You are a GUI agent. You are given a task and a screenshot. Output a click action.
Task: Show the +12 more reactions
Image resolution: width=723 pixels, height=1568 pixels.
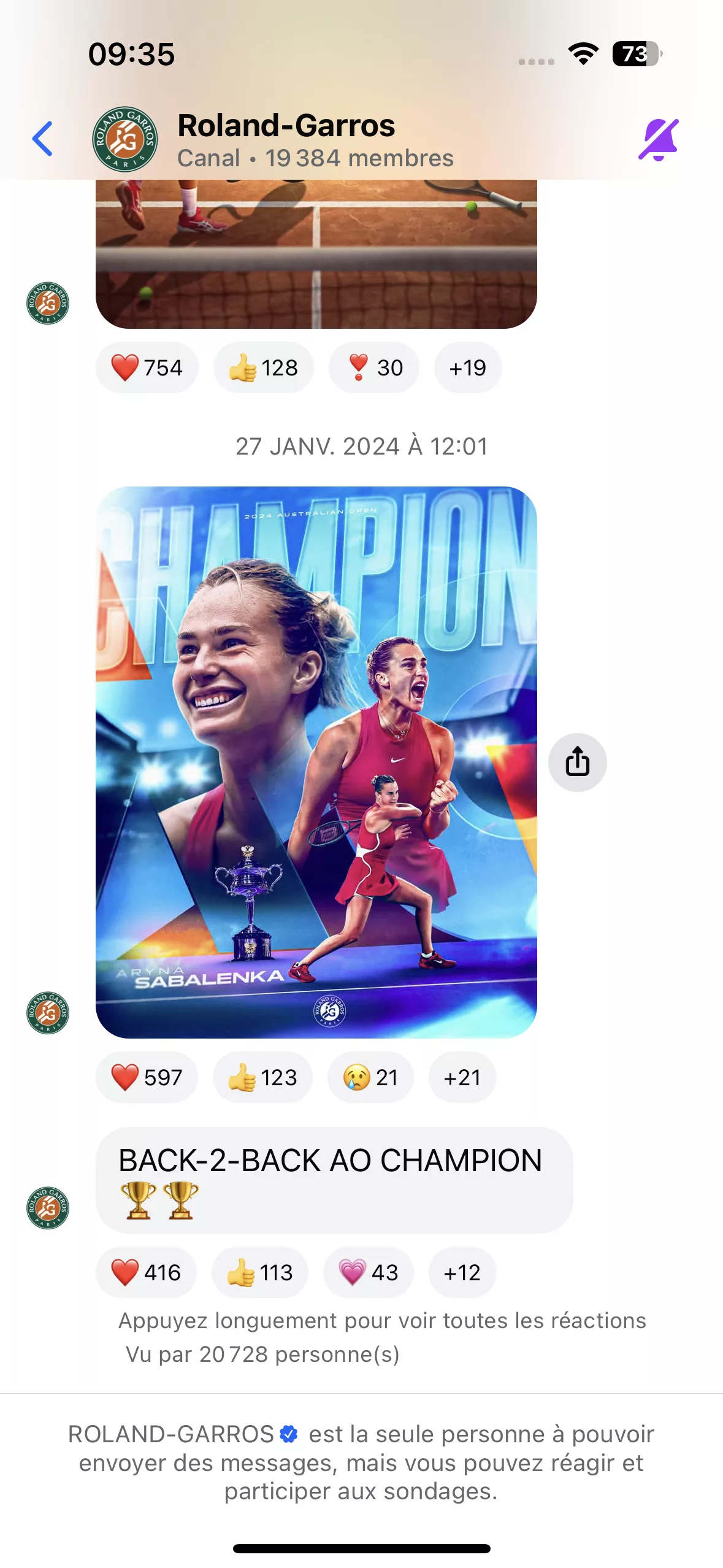click(462, 1272)
